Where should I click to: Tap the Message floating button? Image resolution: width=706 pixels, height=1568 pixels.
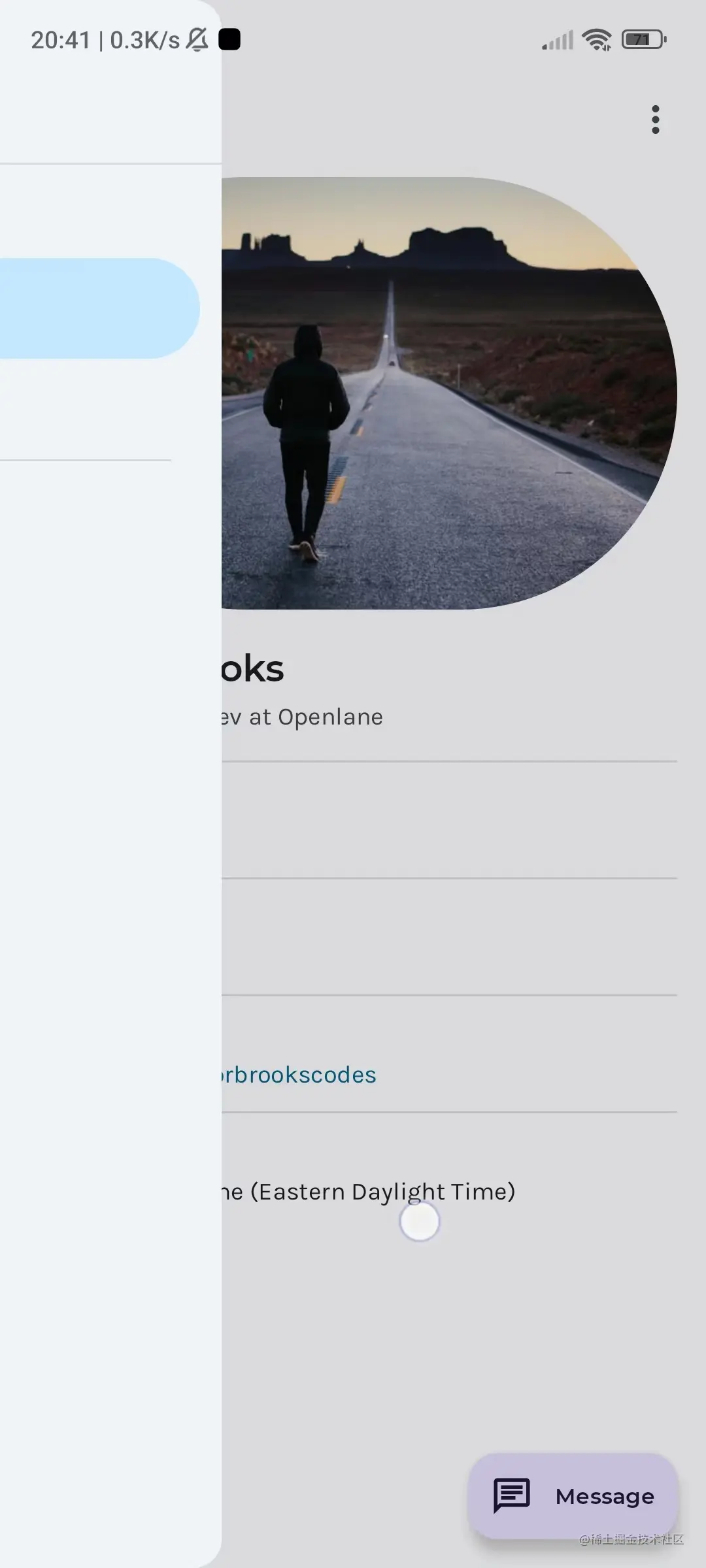pyautogui.click(x=573, y=1495)
